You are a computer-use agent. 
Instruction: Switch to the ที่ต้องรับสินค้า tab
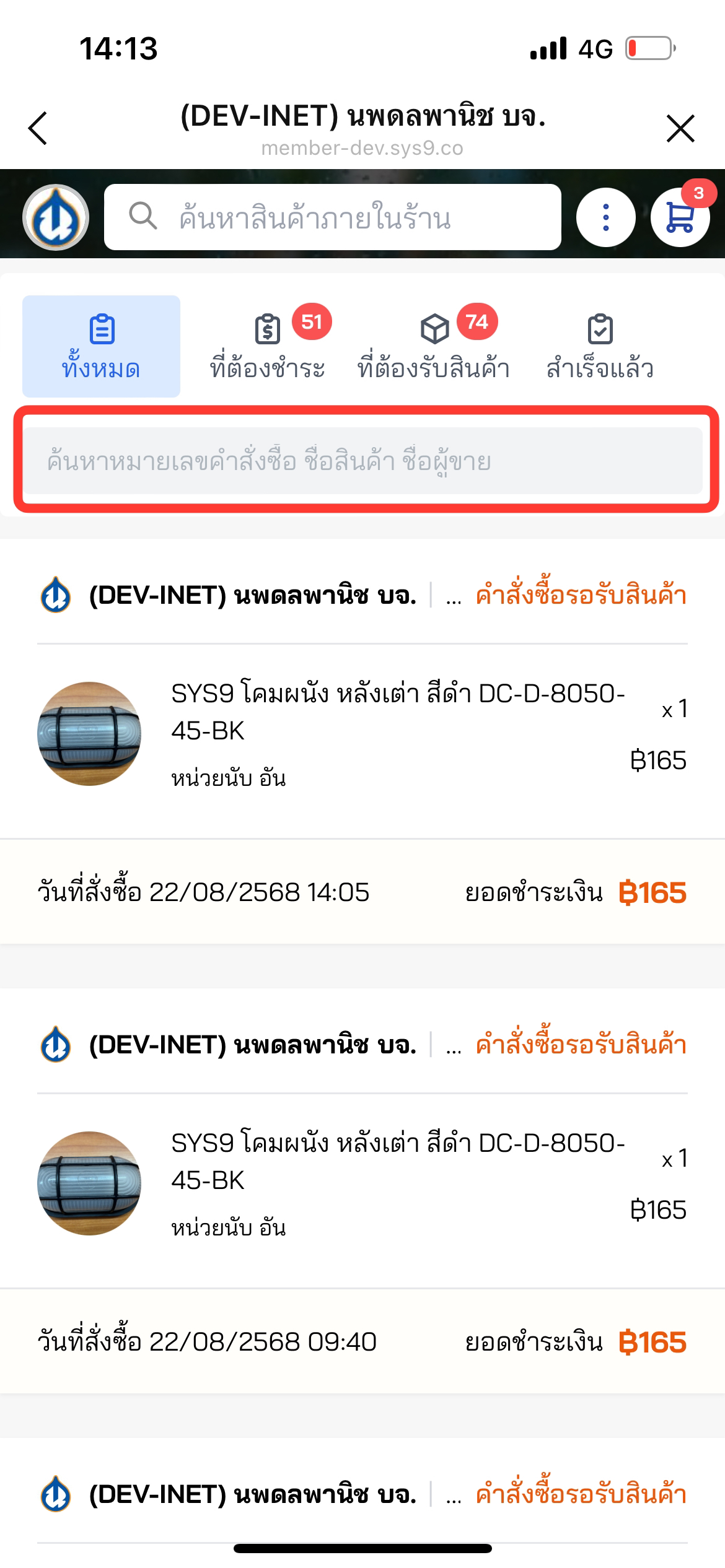(434, 347)
